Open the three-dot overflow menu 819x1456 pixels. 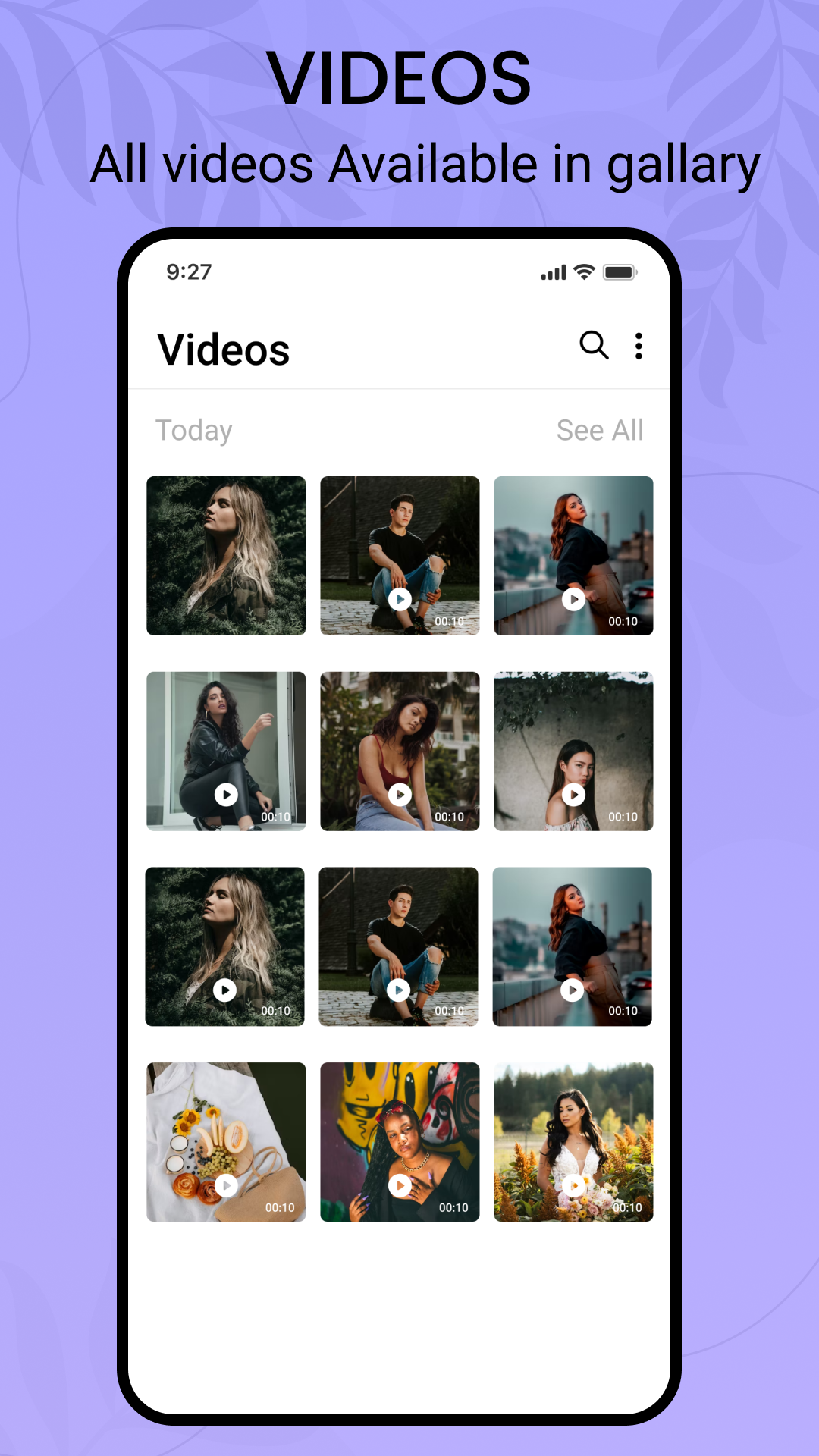pos(639,347)
